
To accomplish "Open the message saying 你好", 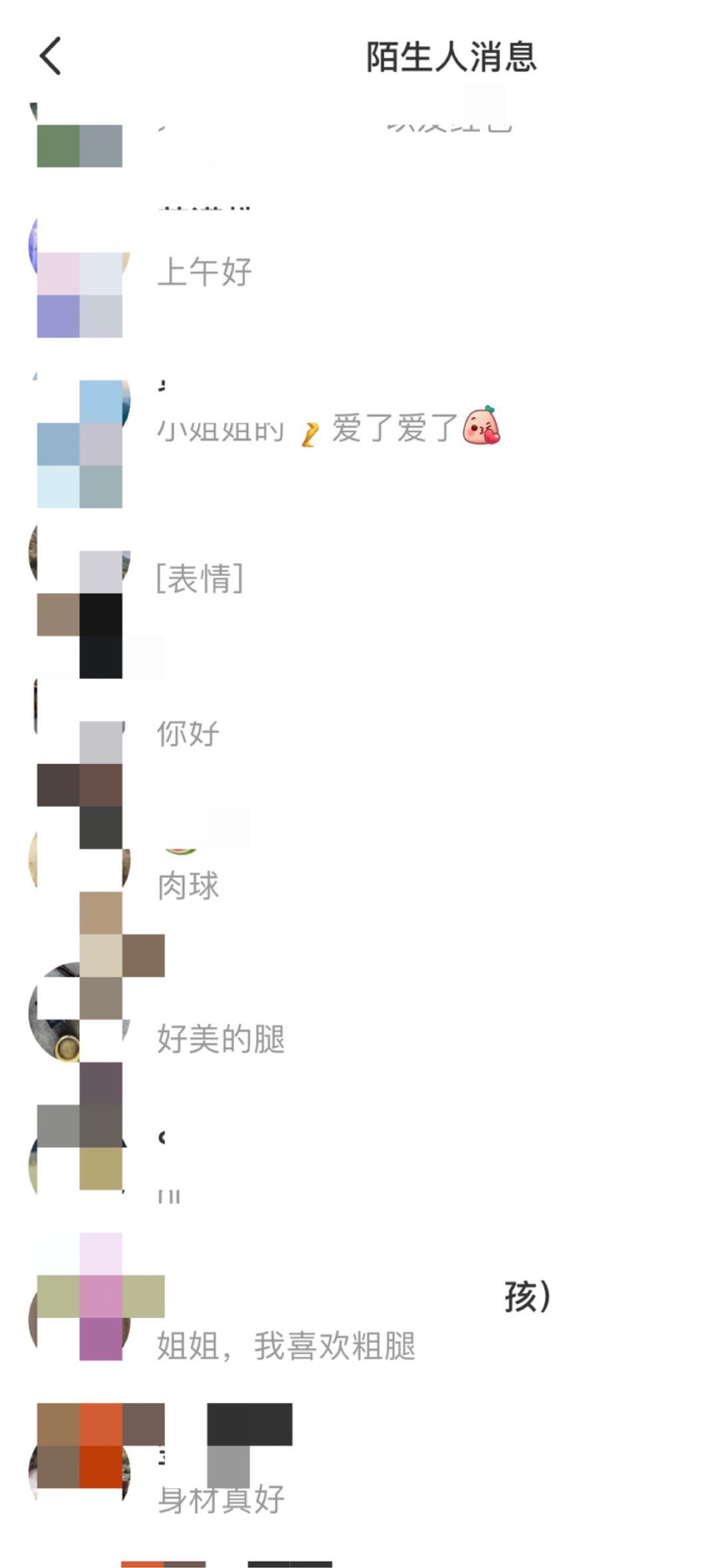I will 188,734.
